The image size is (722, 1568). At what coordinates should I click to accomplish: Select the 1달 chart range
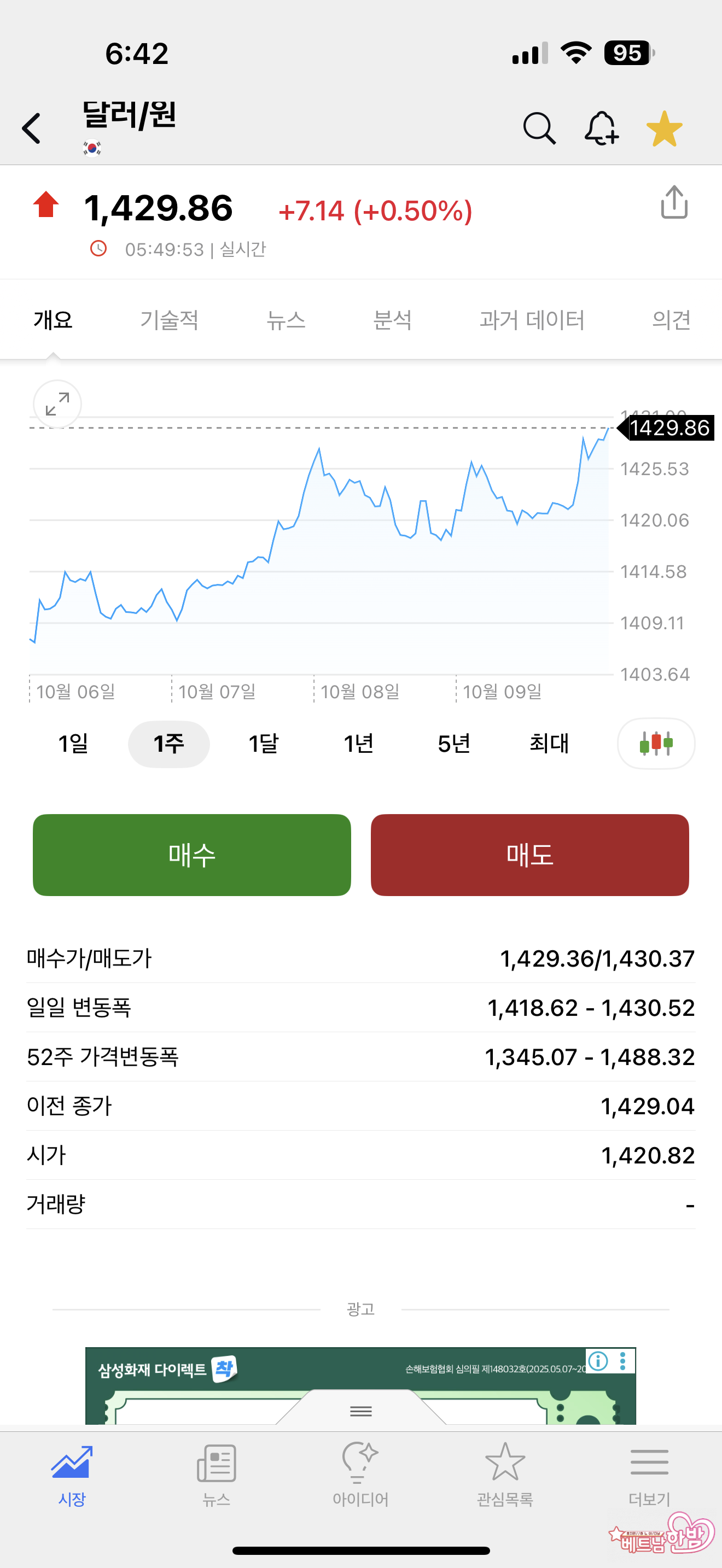pyautogui.click(x=263, y=744)
